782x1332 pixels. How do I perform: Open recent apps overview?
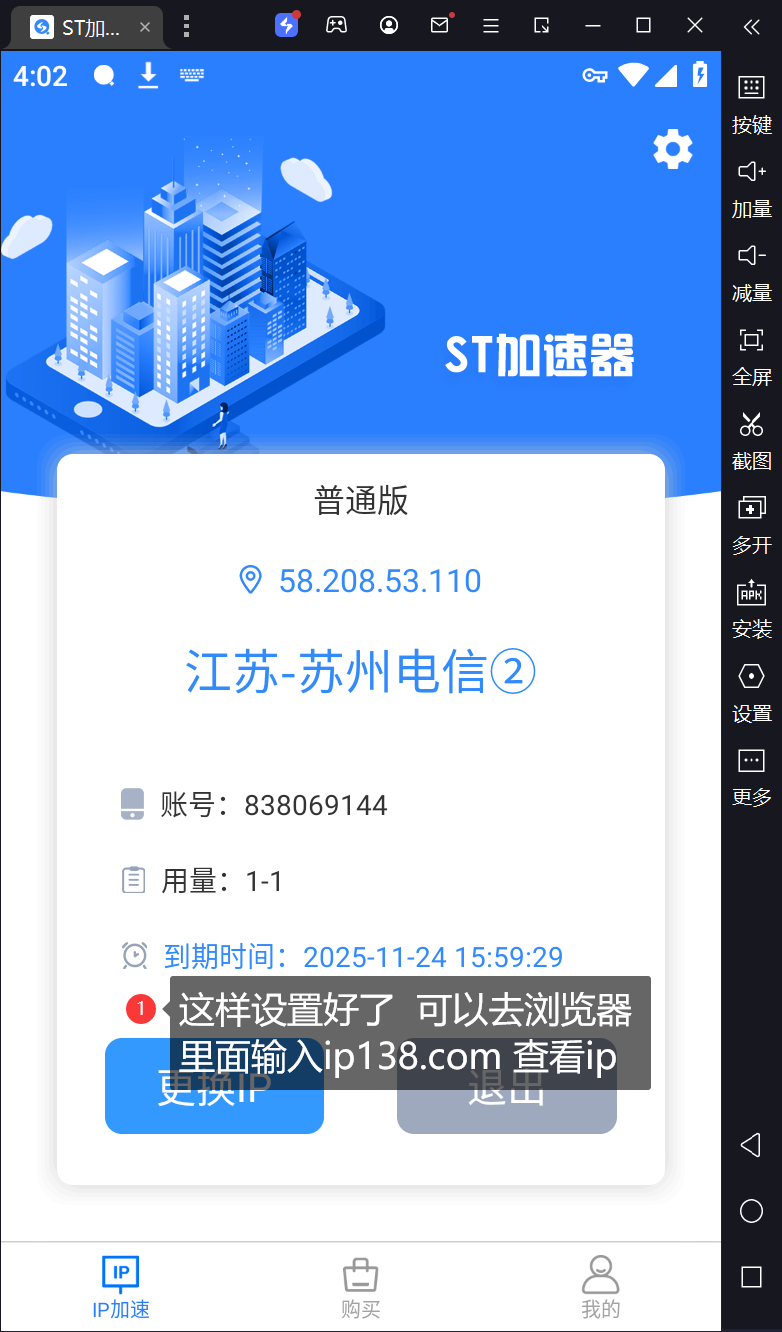(x=751, y=1277)
